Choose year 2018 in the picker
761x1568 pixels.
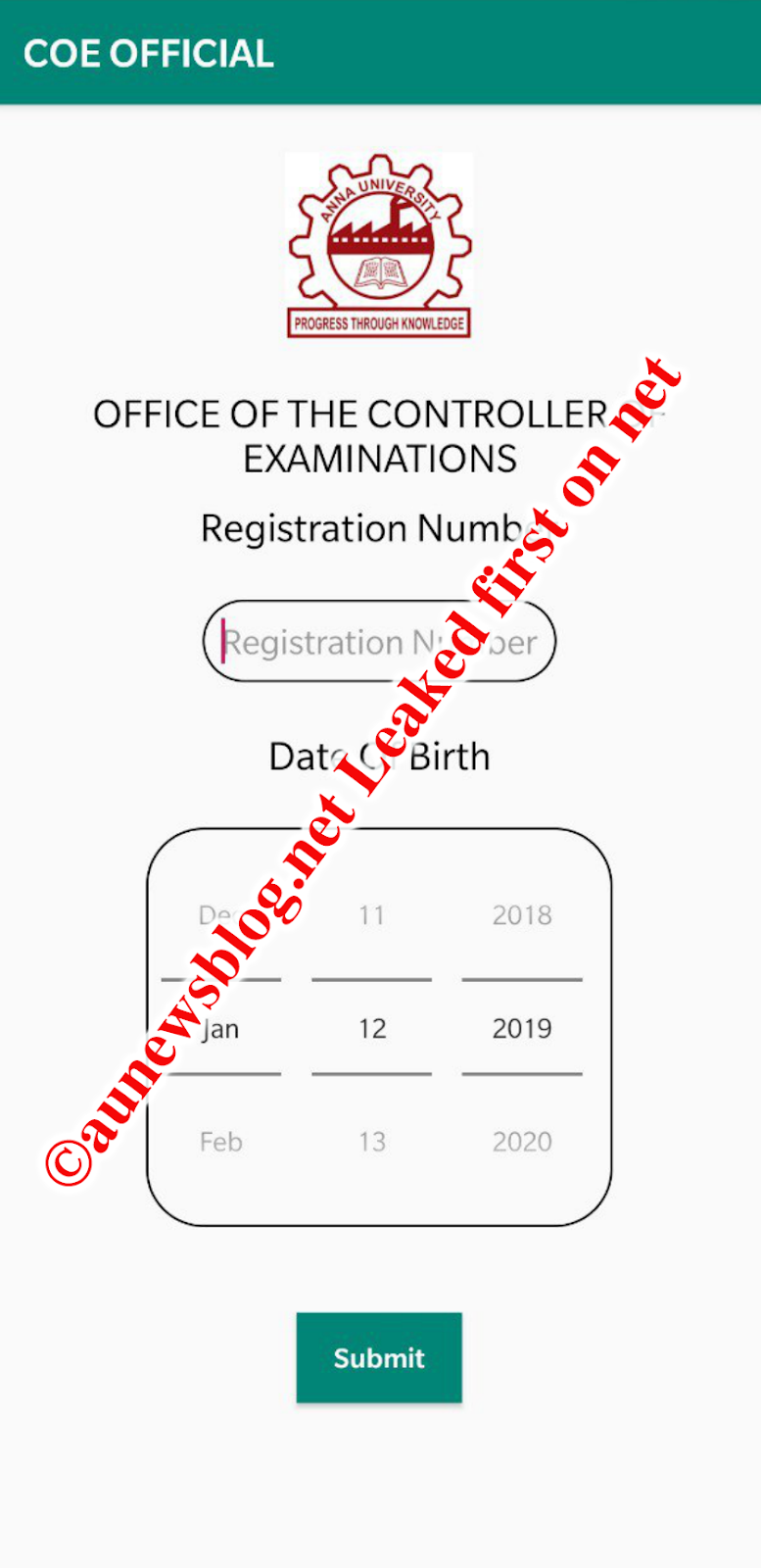click(522, 915)
